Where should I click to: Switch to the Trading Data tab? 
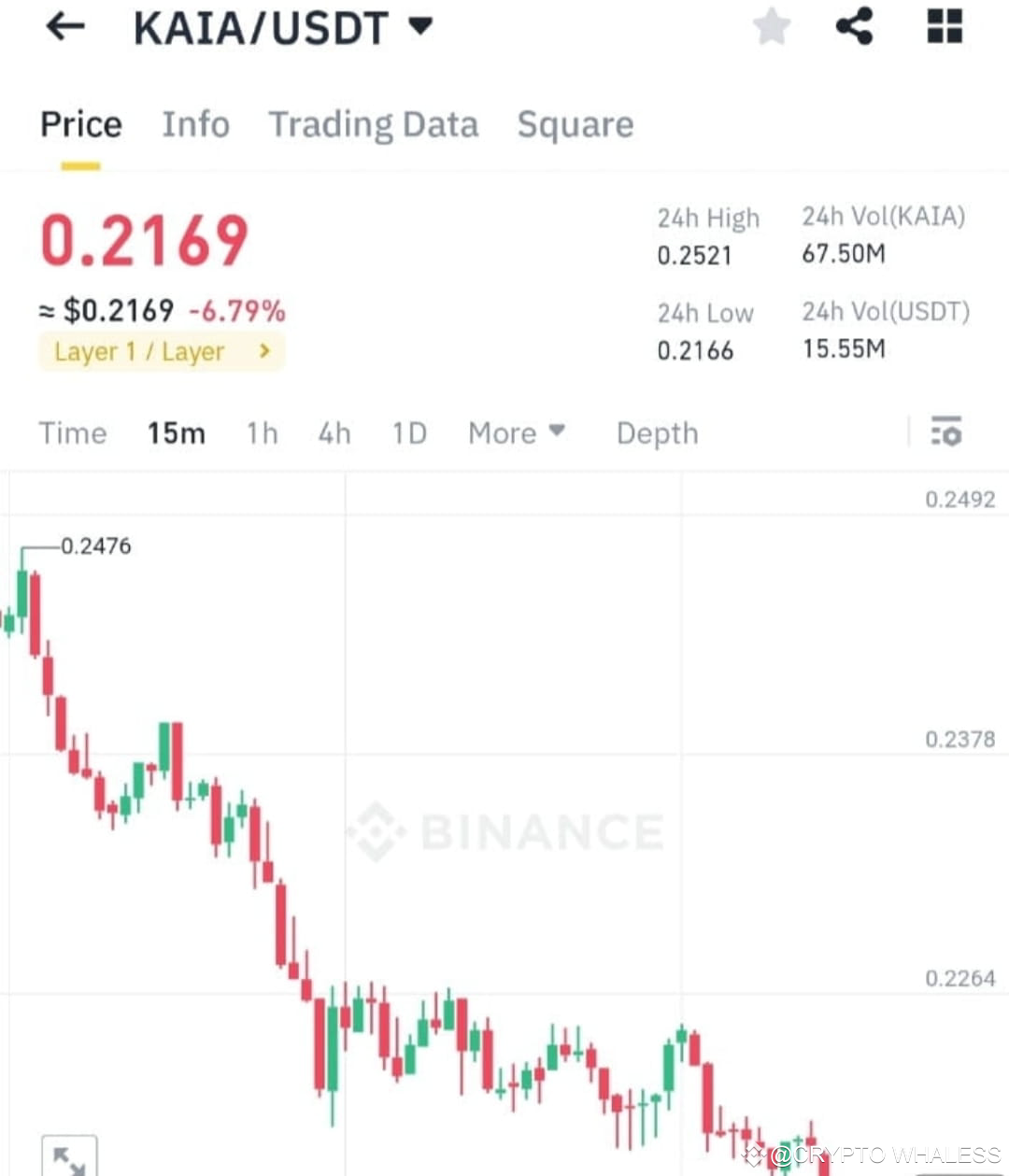click(x=374, y=124)
